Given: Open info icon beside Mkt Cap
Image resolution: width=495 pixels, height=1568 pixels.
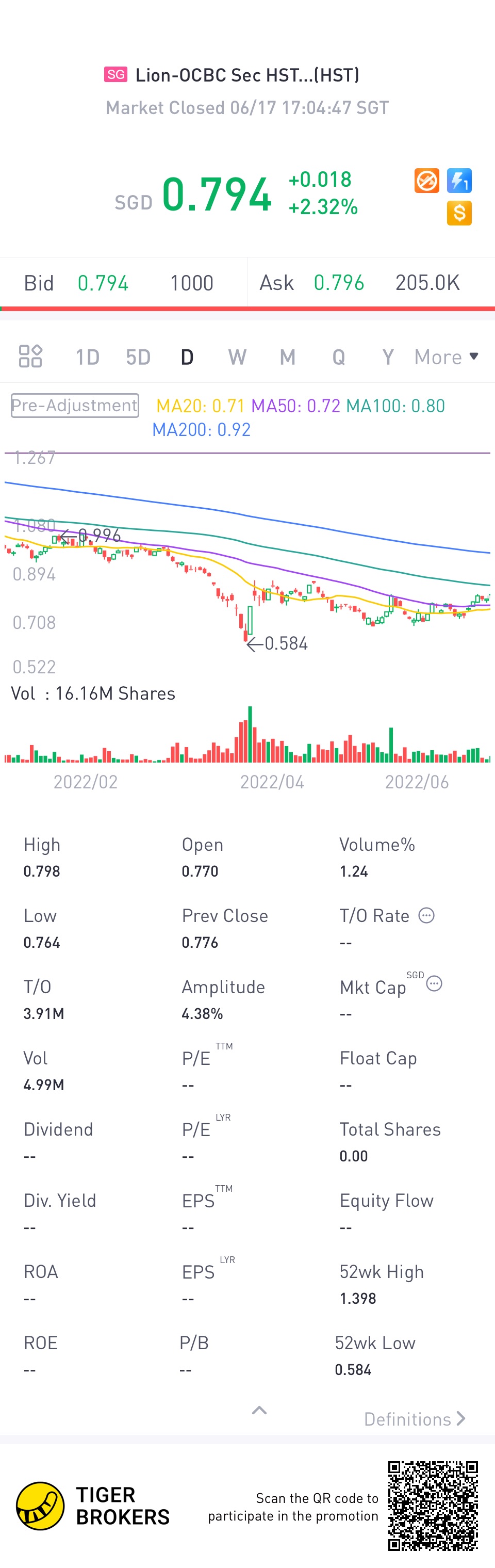Looking at the screenshot, I should [x=434, y=983].
